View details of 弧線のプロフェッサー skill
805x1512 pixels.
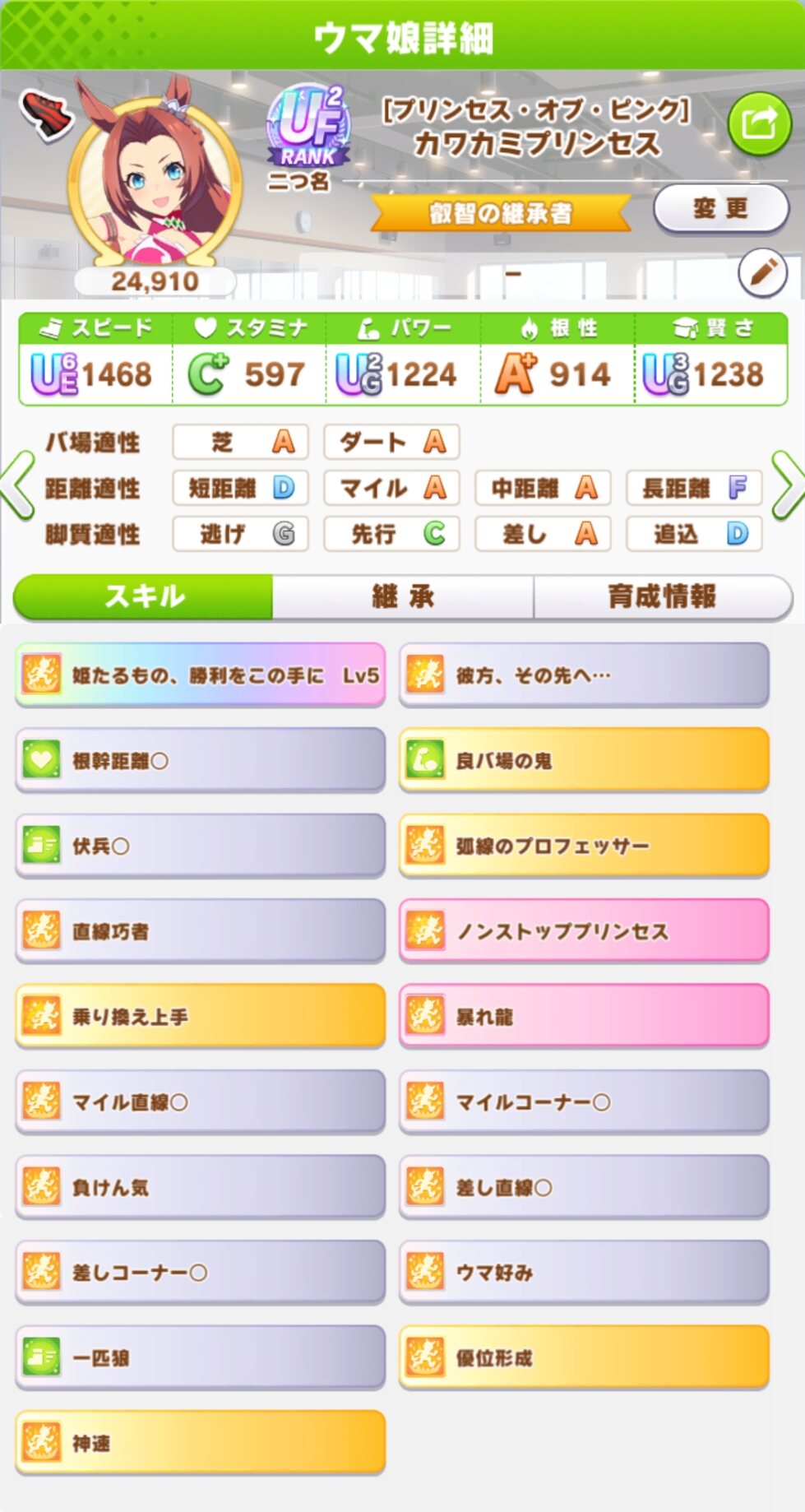(x=584, y=846)
